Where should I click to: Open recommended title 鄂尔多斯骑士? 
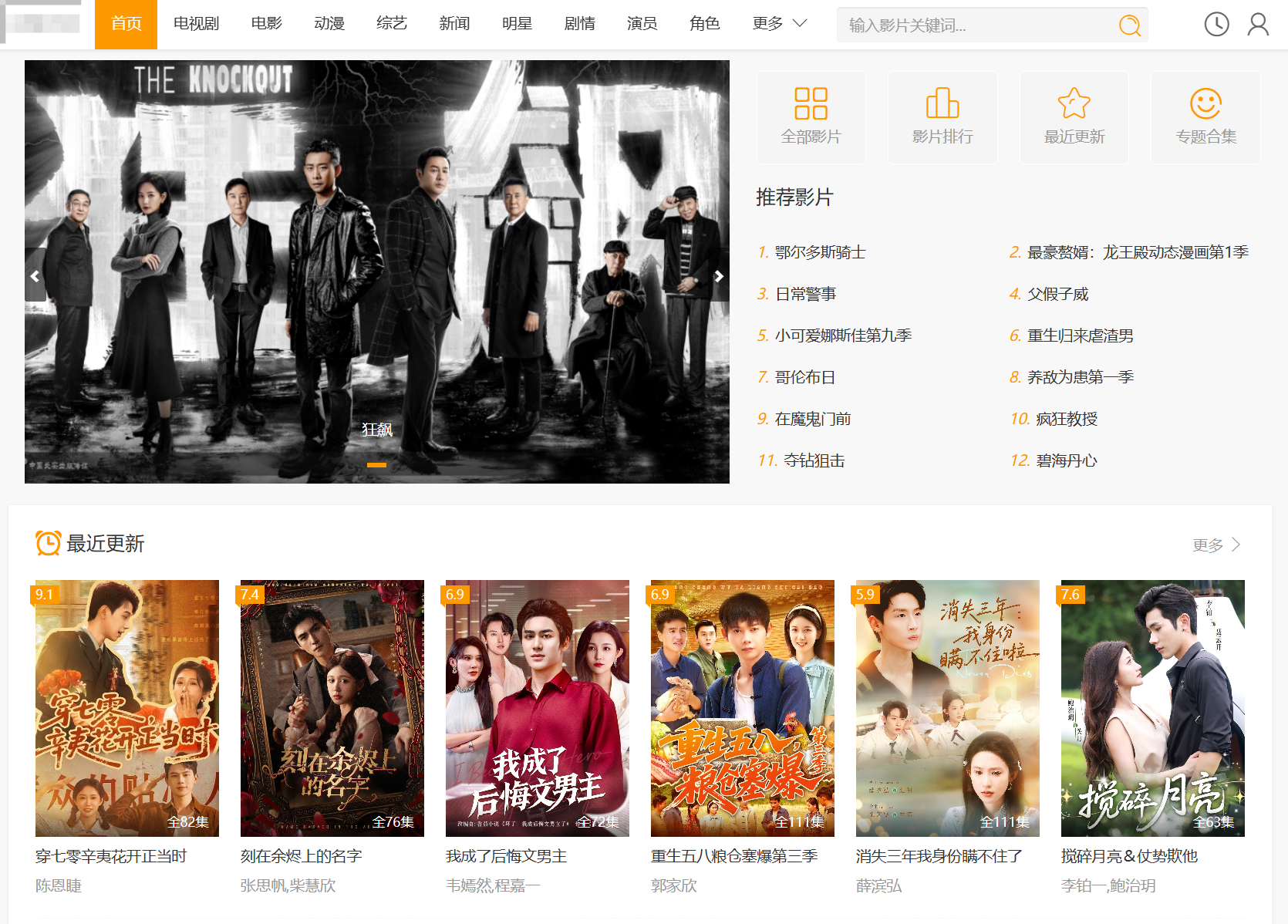pos(820,252)
